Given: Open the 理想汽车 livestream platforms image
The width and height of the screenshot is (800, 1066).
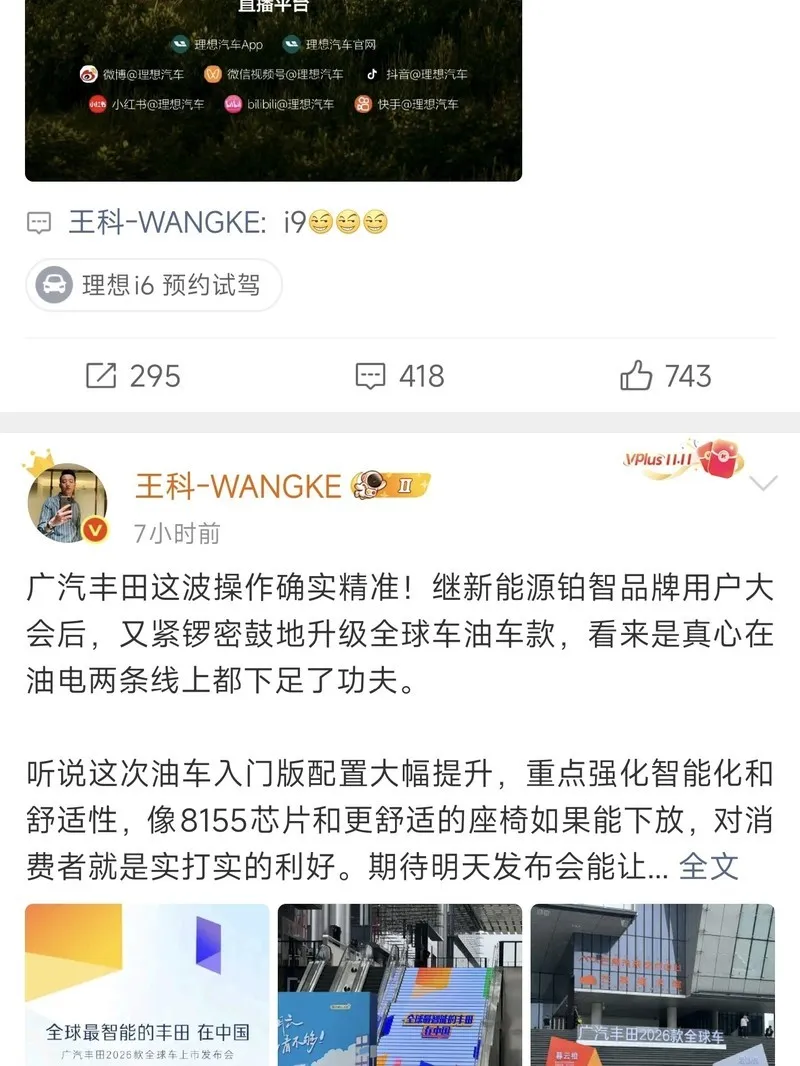Looking at the screenshot, I should click(x=273, y=90).
